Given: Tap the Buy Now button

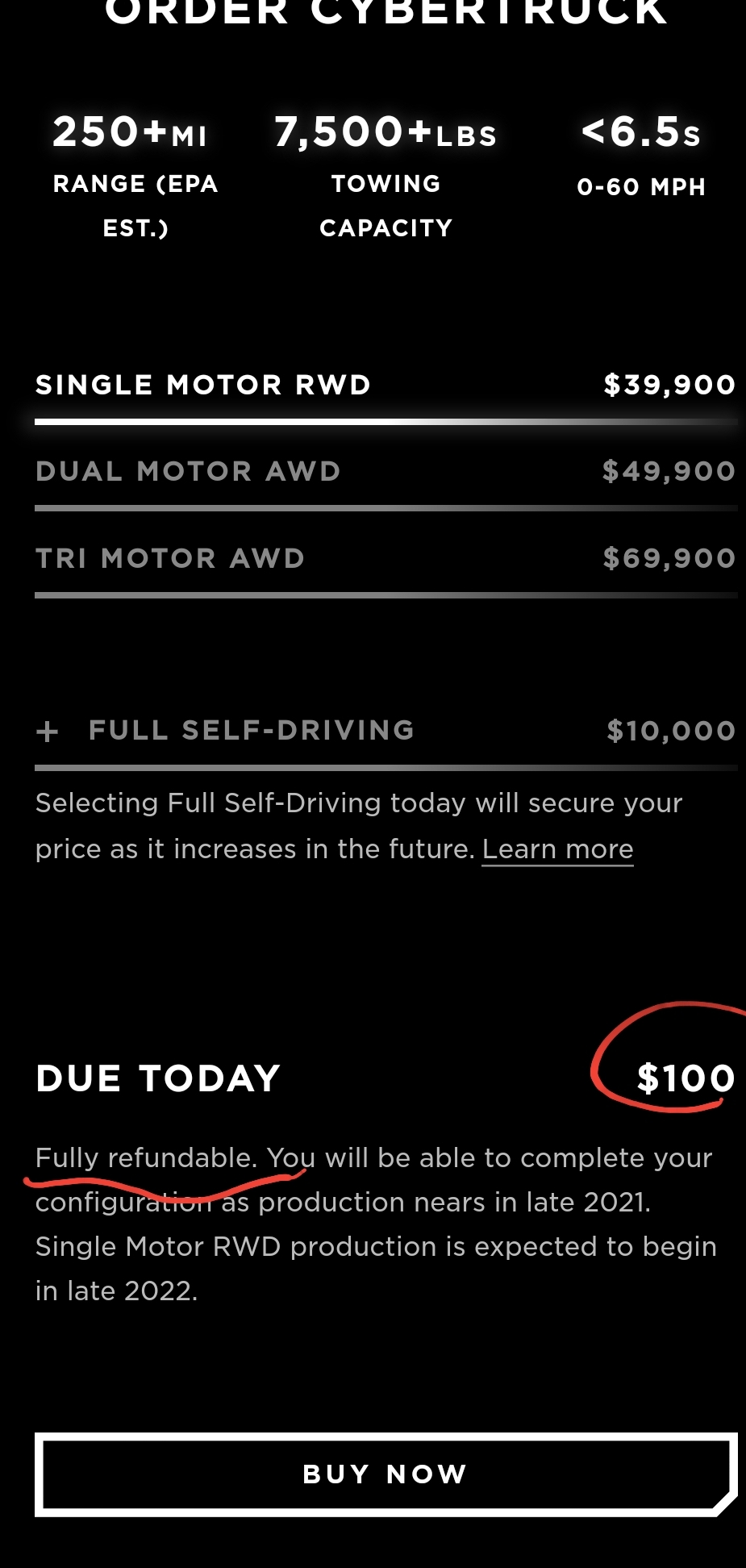Looking at the screenshot, I should (386, 1474).
